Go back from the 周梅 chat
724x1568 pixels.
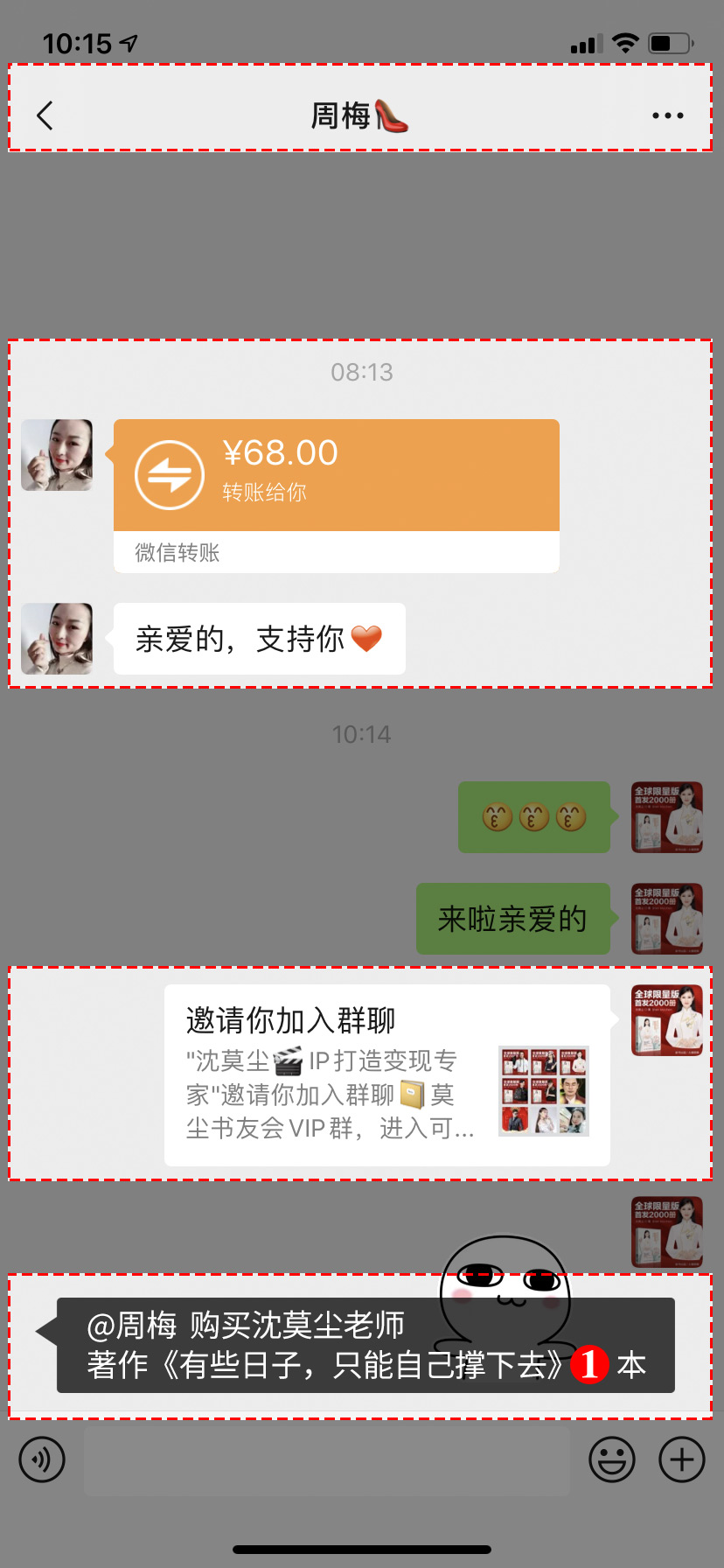(45, 115)
